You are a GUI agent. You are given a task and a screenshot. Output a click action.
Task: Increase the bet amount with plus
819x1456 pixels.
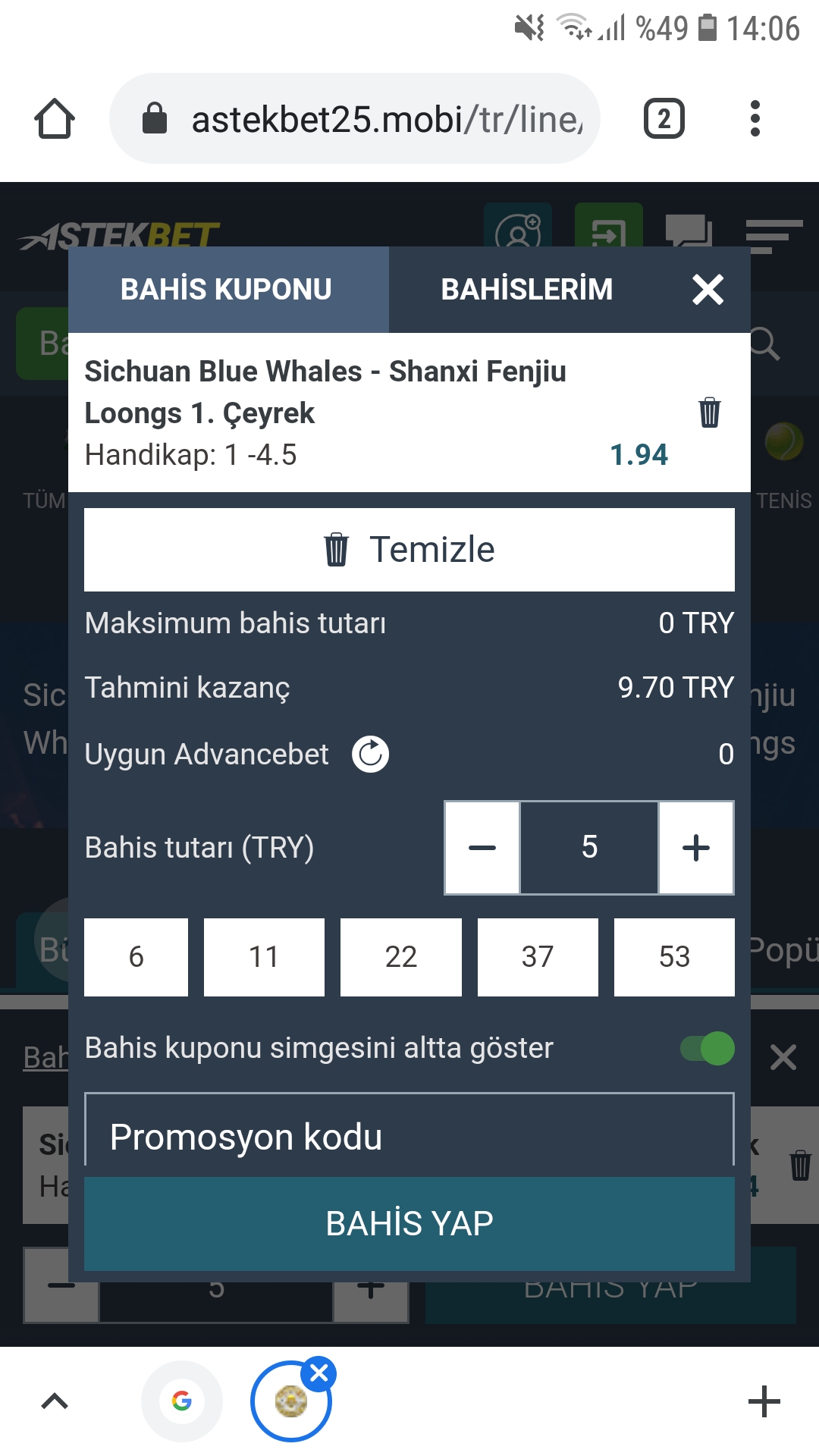point(696,848)
